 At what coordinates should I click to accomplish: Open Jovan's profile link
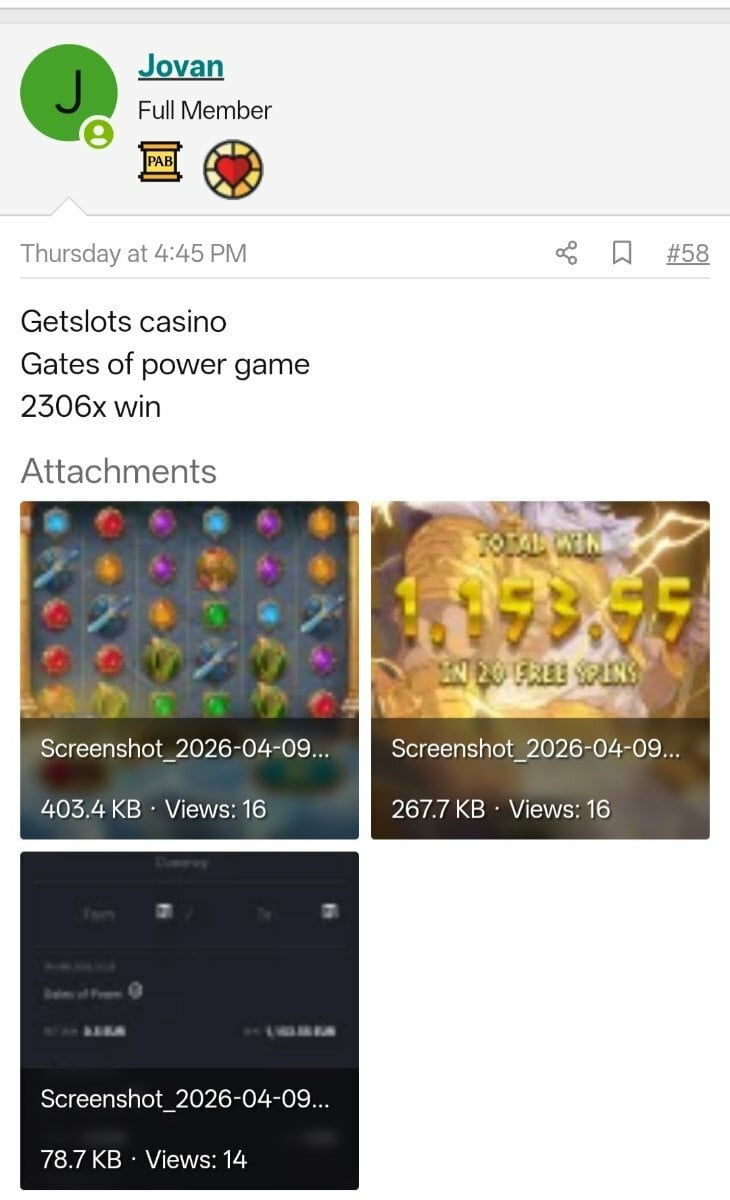tap(180, 67)
